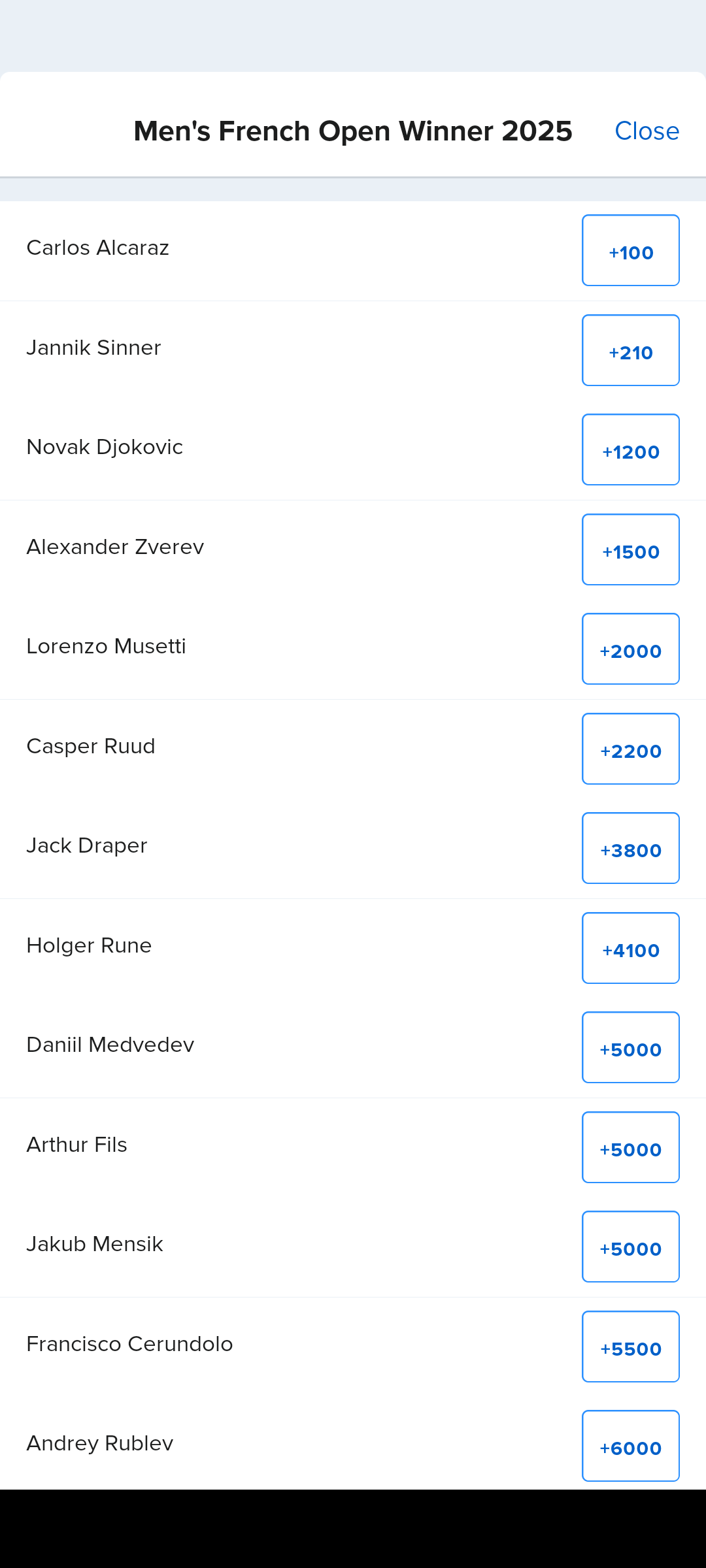This screenshot has height=1568, width=706.
Task: Add Novak Djokovic +1200 to betslip
Action: [630, 450]
